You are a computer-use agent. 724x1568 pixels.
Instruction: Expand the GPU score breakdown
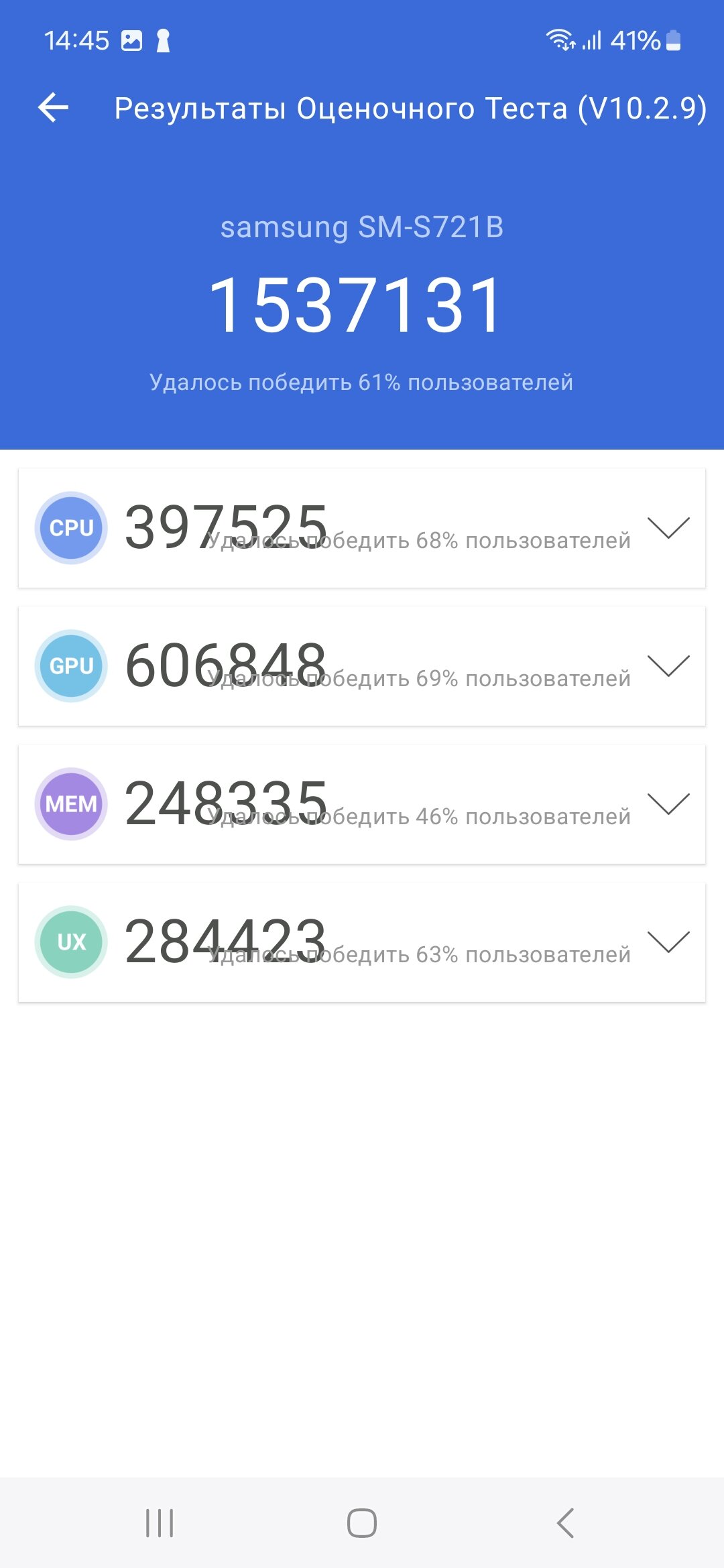pos(668,666)
